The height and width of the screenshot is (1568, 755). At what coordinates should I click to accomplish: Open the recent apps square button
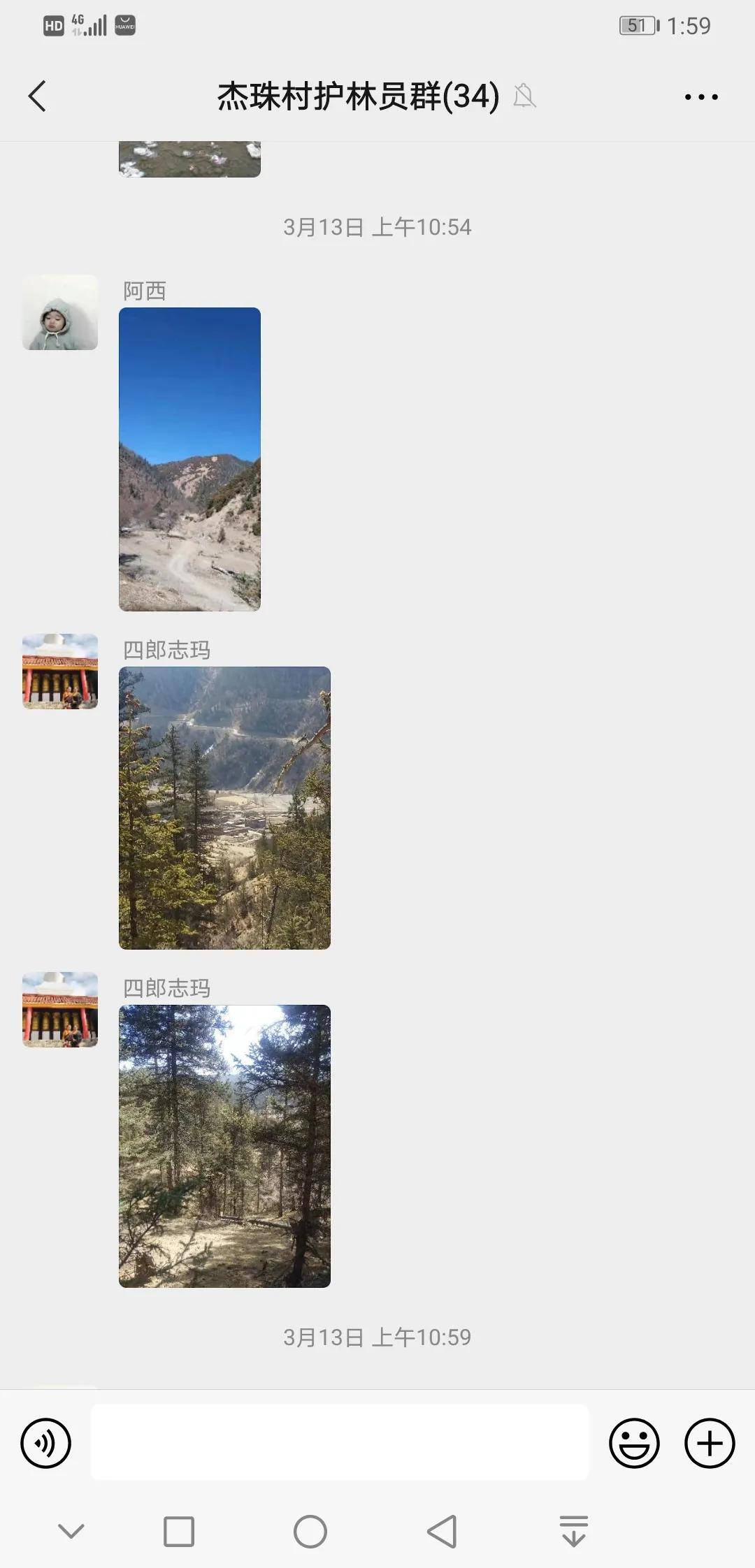click(179, 1532)
